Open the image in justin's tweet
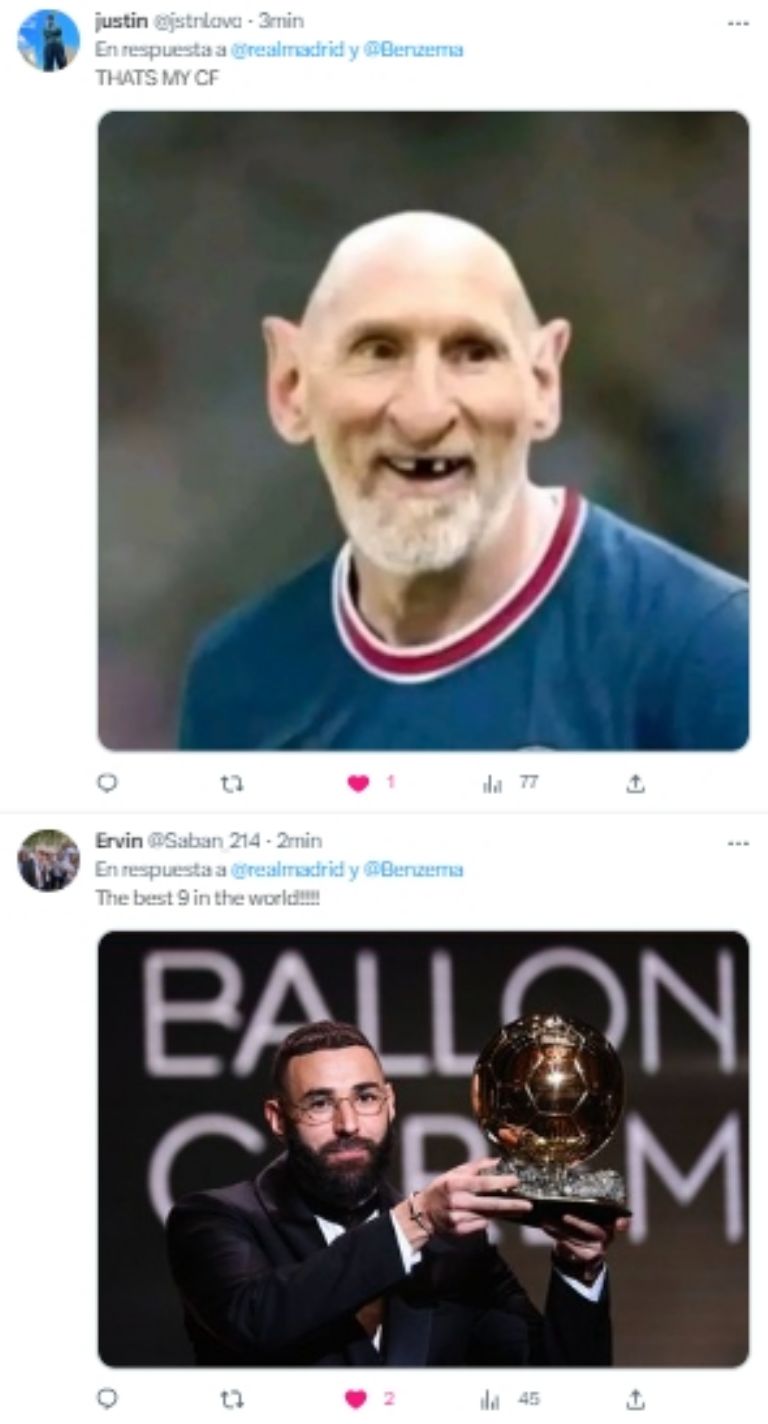Viewport: 768px width, 1424px height. point(423,430)
